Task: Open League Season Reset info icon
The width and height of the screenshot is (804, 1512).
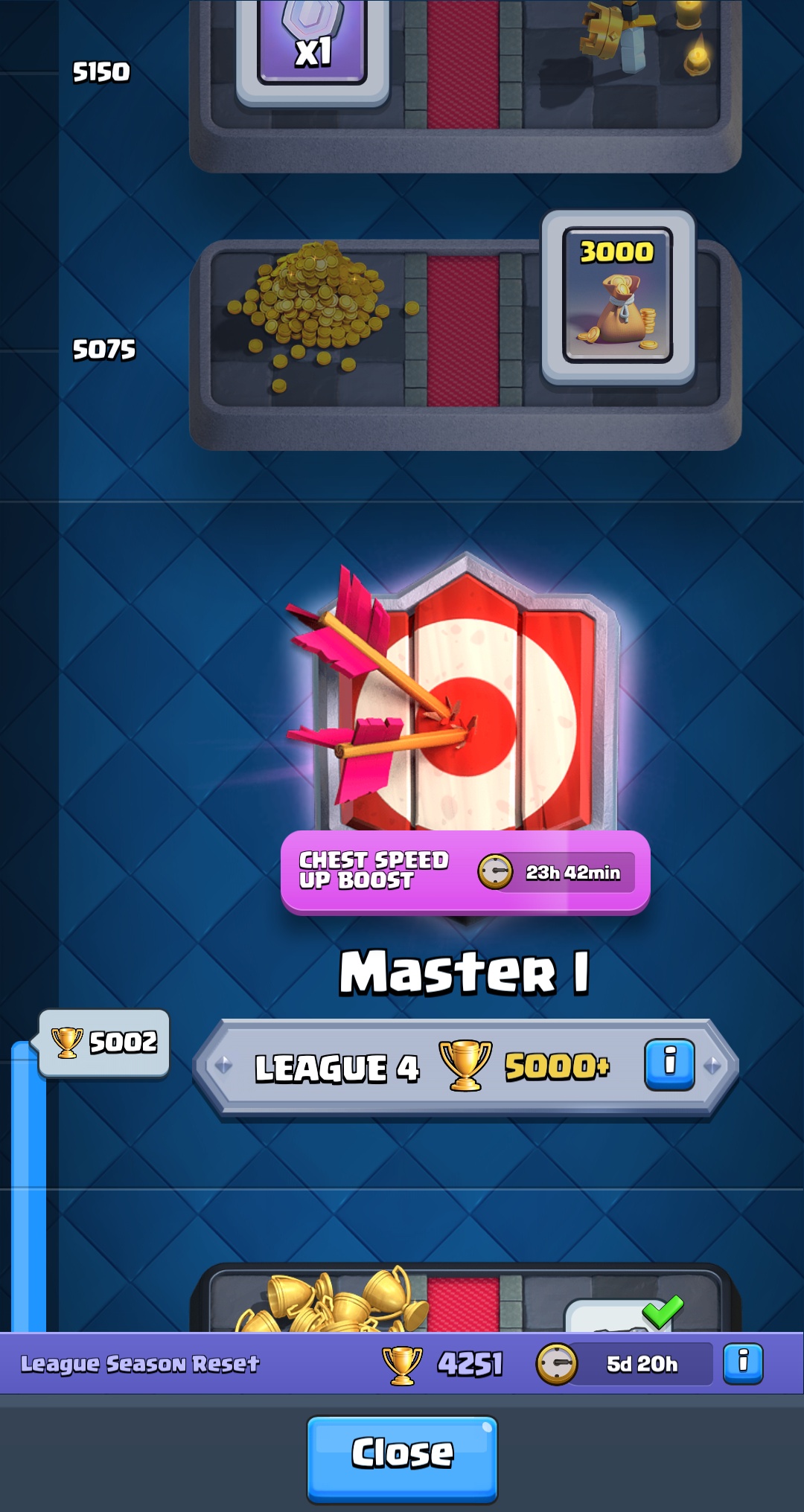Action: (x=743, y=1364)
